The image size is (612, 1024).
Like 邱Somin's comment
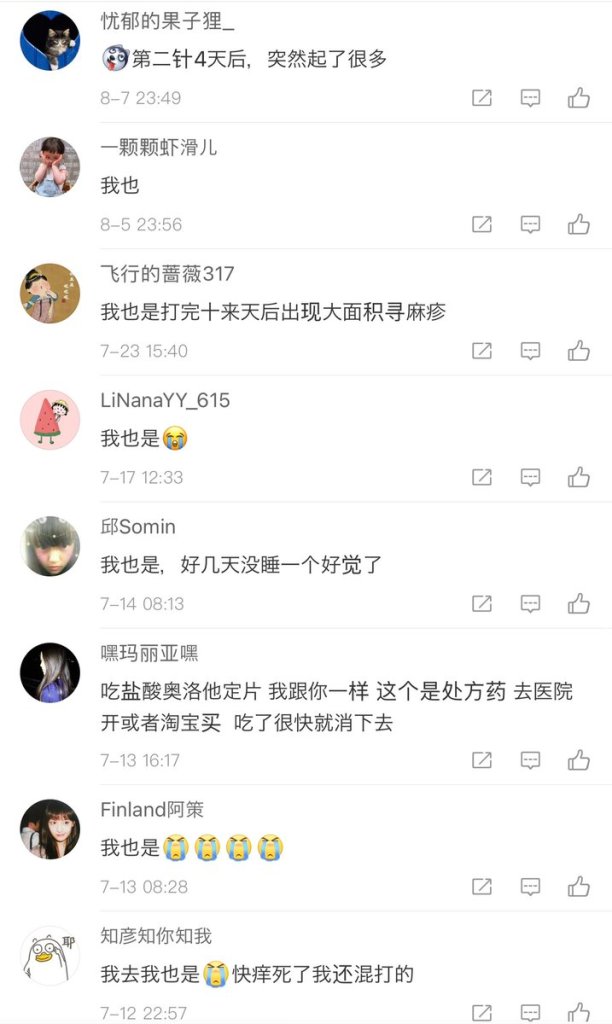click(x=579, y=604)
